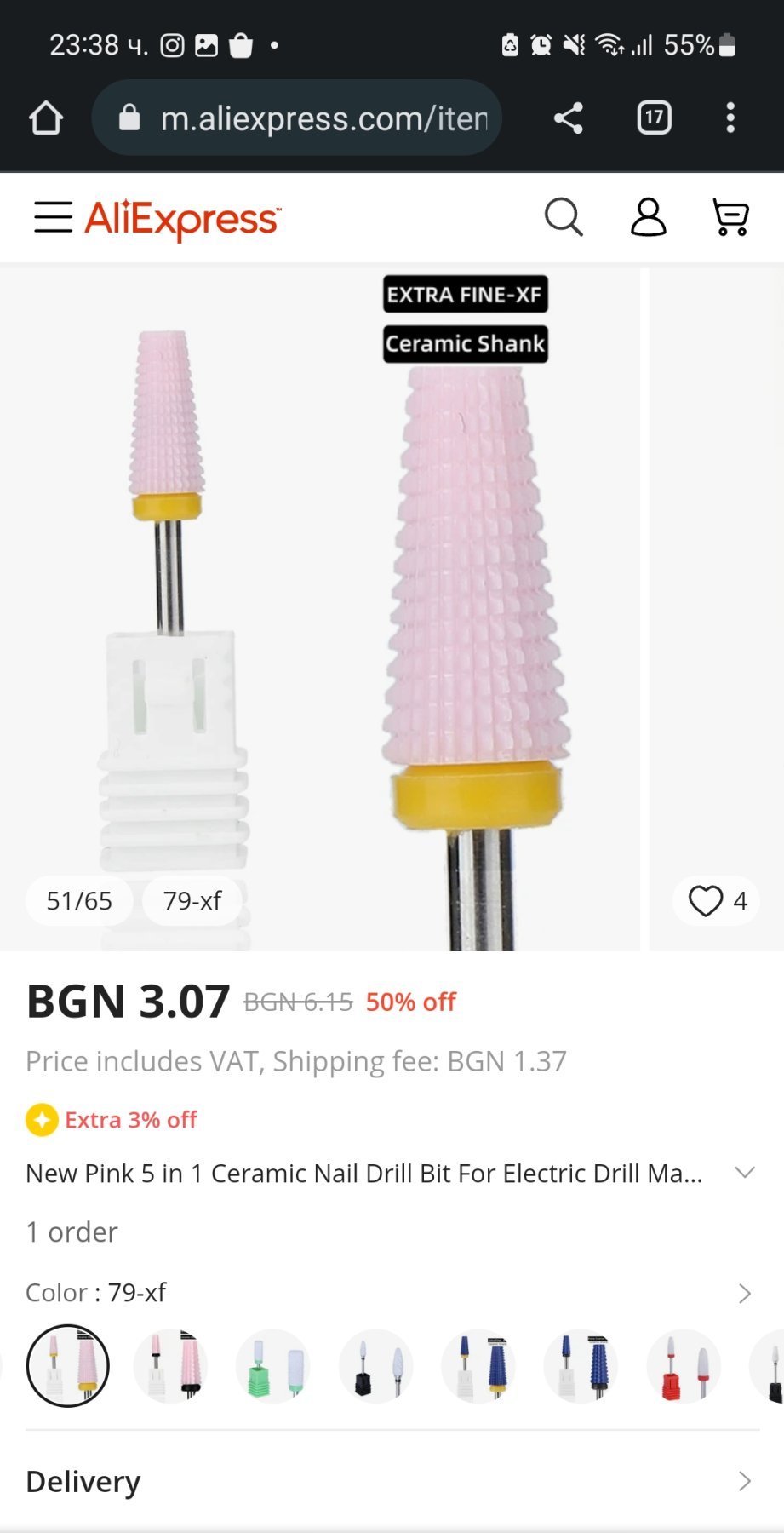Open the browser overflow menu
Viewport: 784px width, 1533px height.
click(x=730, y=118)
